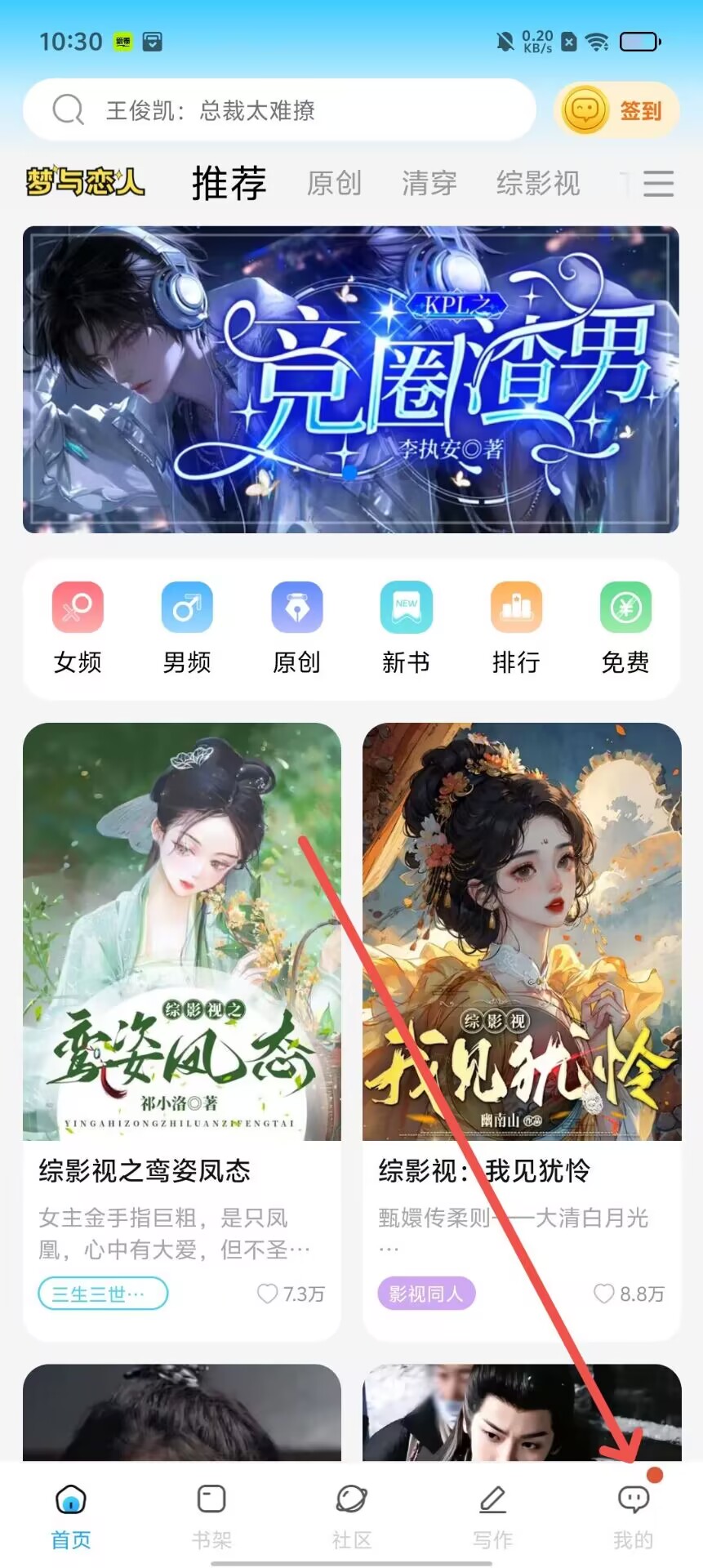Viewport: 703px width, 1568px height.
Task: Tap the 签到 check-in button
Action: 617,110
